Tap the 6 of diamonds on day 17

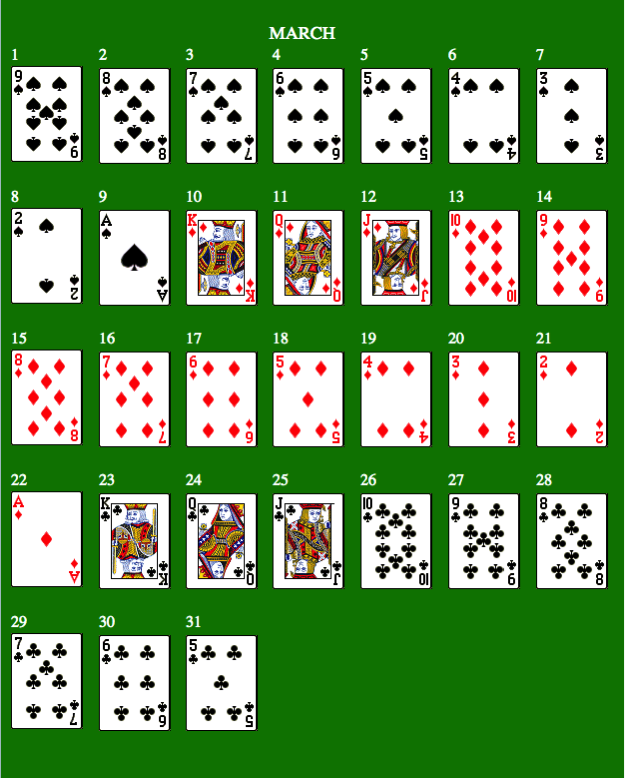[221, 398]
